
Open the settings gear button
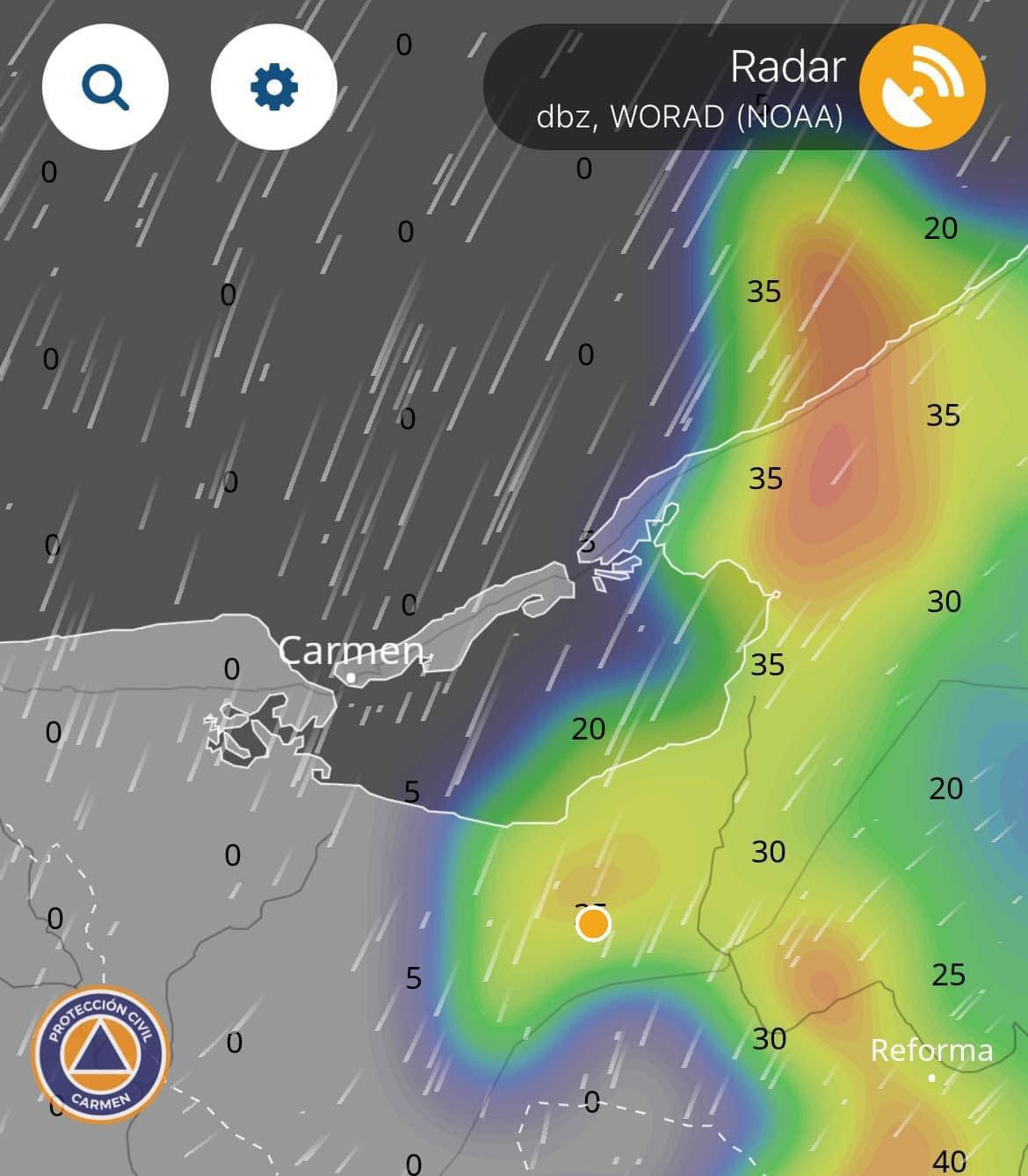point(274,87)
